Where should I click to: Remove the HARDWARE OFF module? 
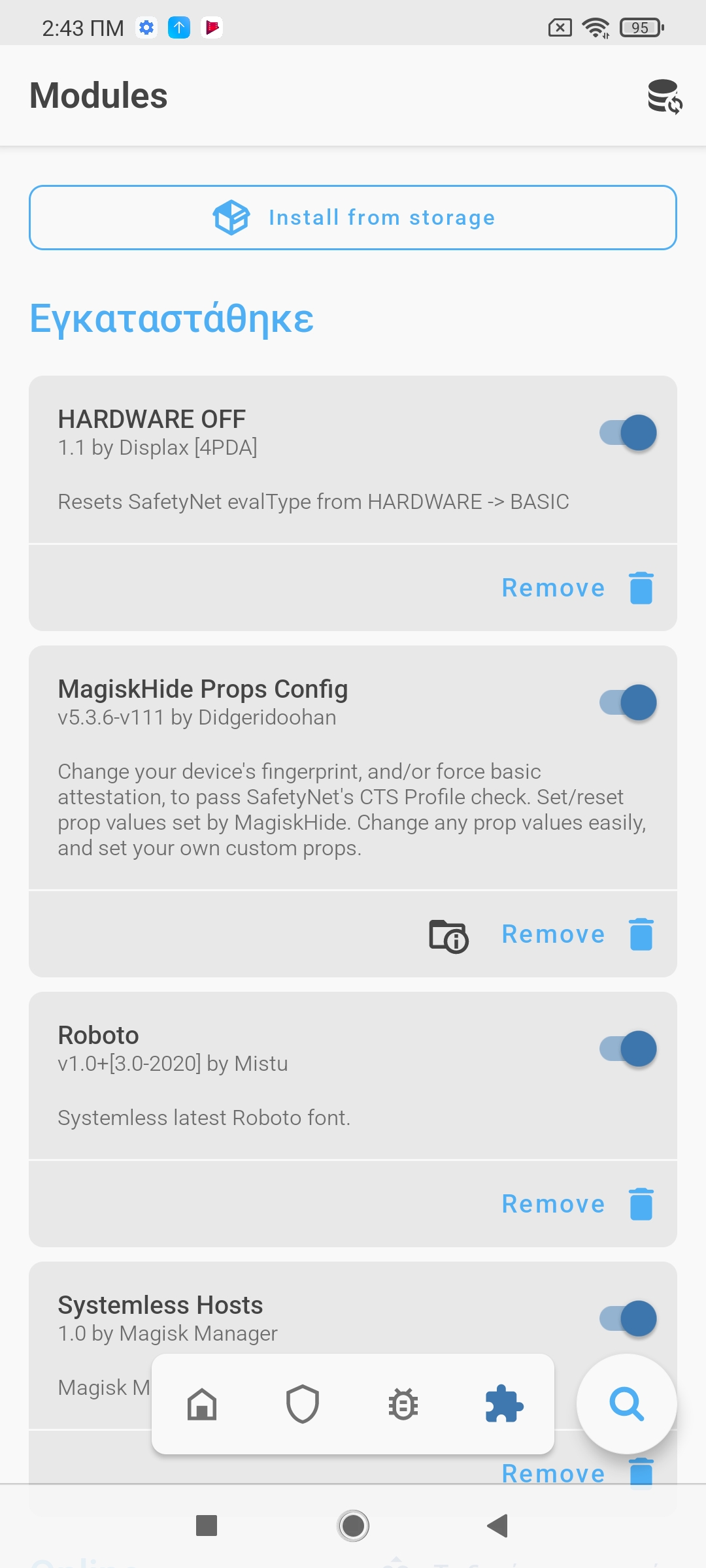tap(577, 588)
